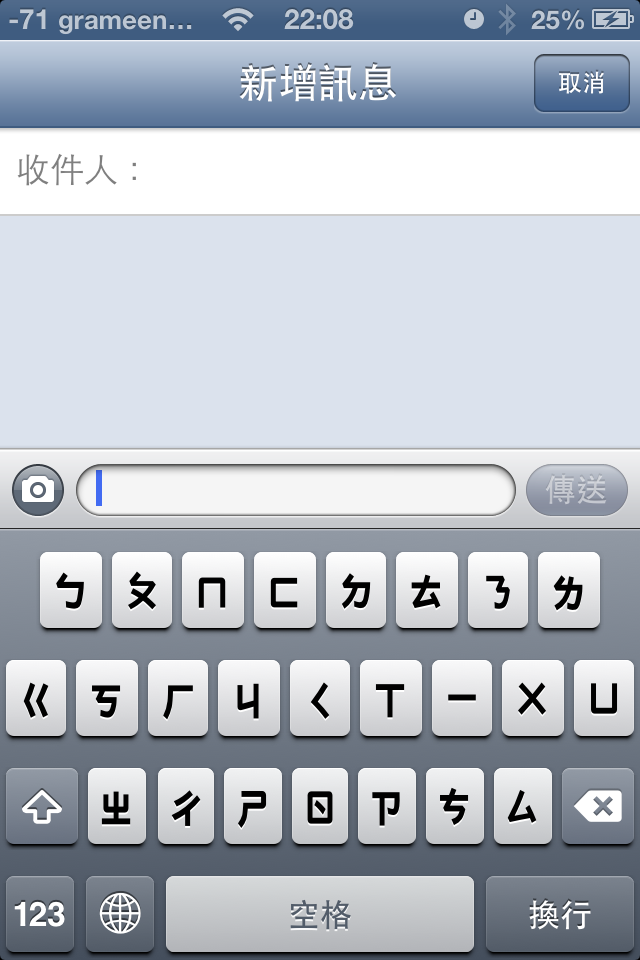Focus the 收件人 recipient field
Screen dimensions: 640x960
(380, 171)
